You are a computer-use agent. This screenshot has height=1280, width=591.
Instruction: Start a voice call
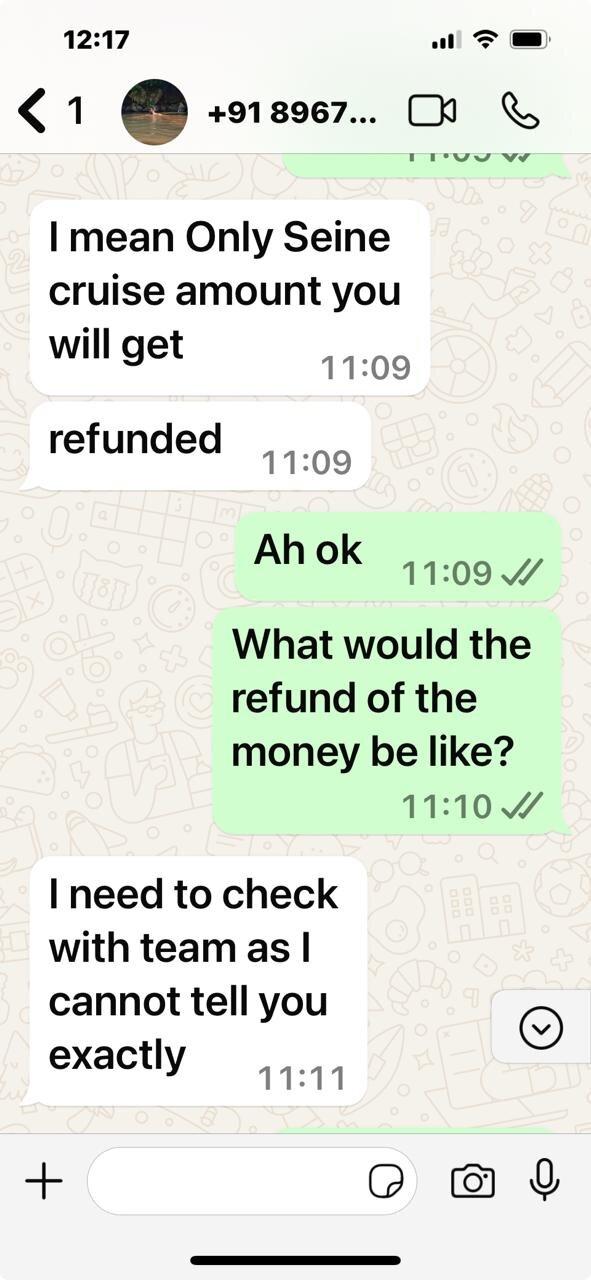[x=520, y=111]
